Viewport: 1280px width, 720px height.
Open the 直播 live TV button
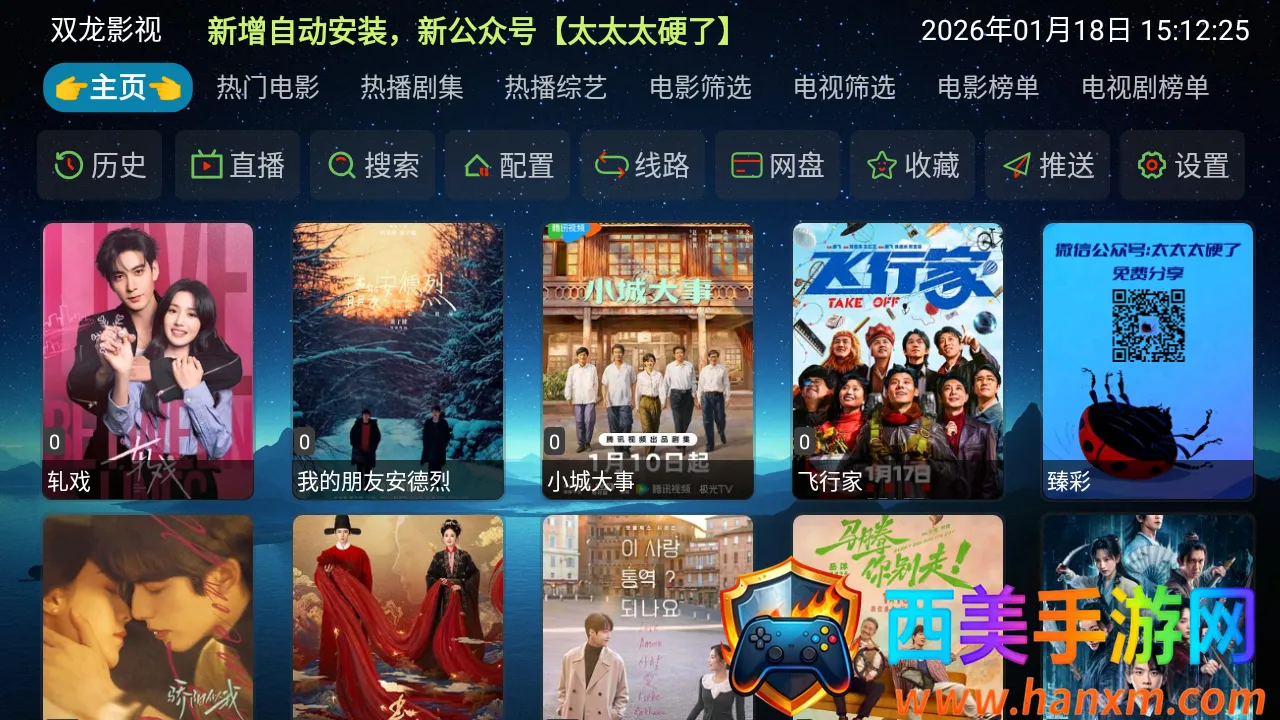tap(237, 165)
